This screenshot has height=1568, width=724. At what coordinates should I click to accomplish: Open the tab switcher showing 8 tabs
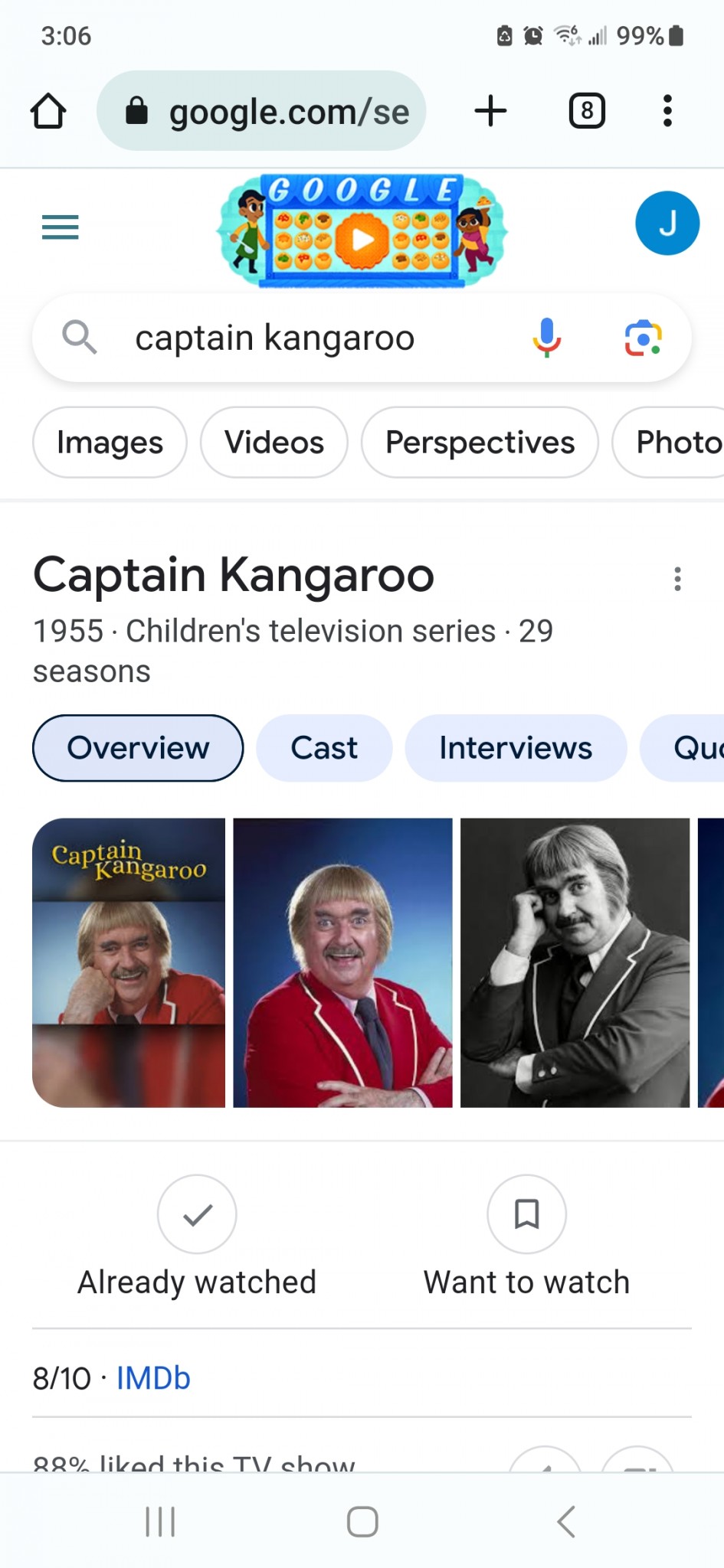(587, 111)
